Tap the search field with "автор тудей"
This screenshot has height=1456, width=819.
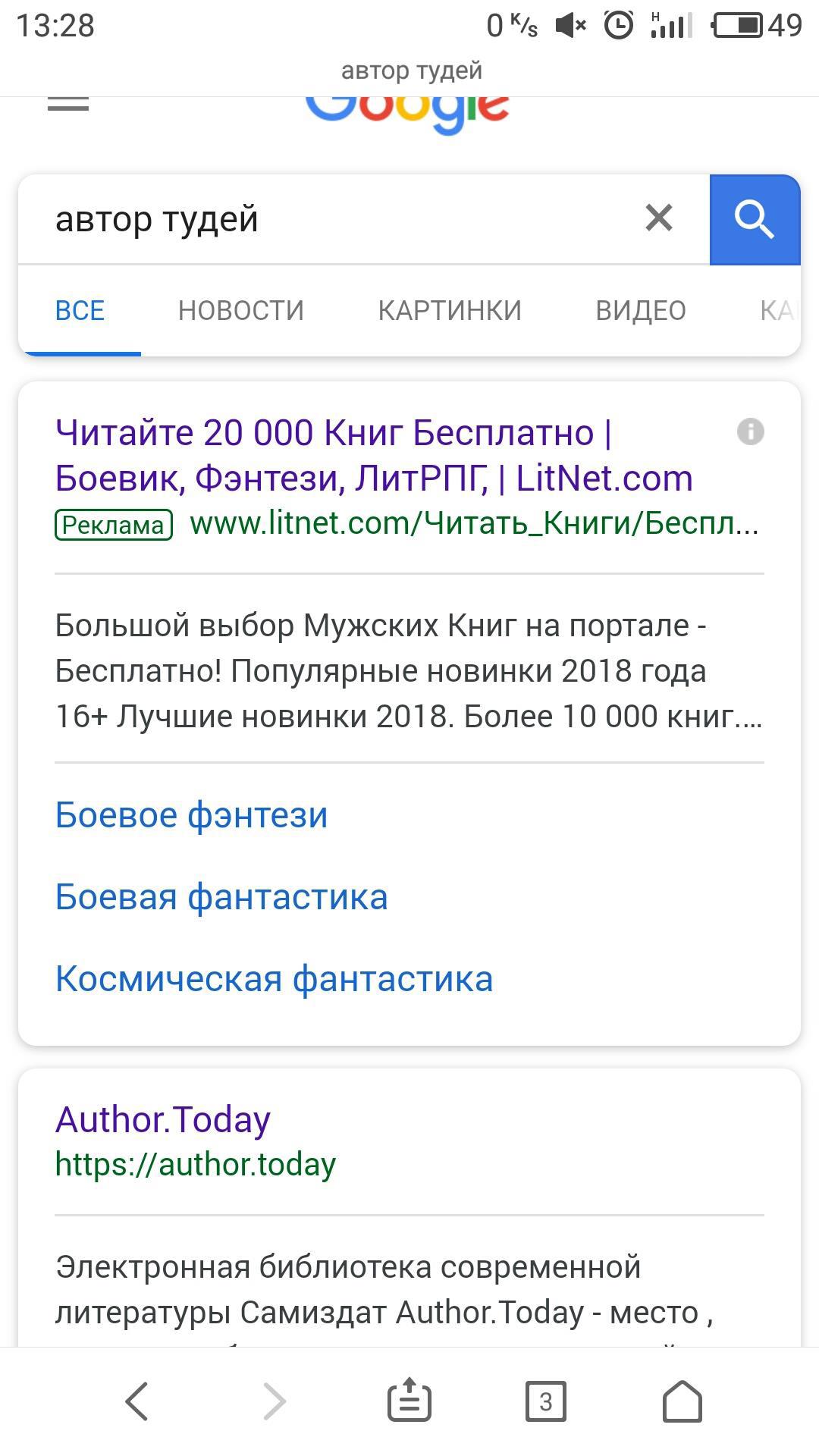pos(334,220)
